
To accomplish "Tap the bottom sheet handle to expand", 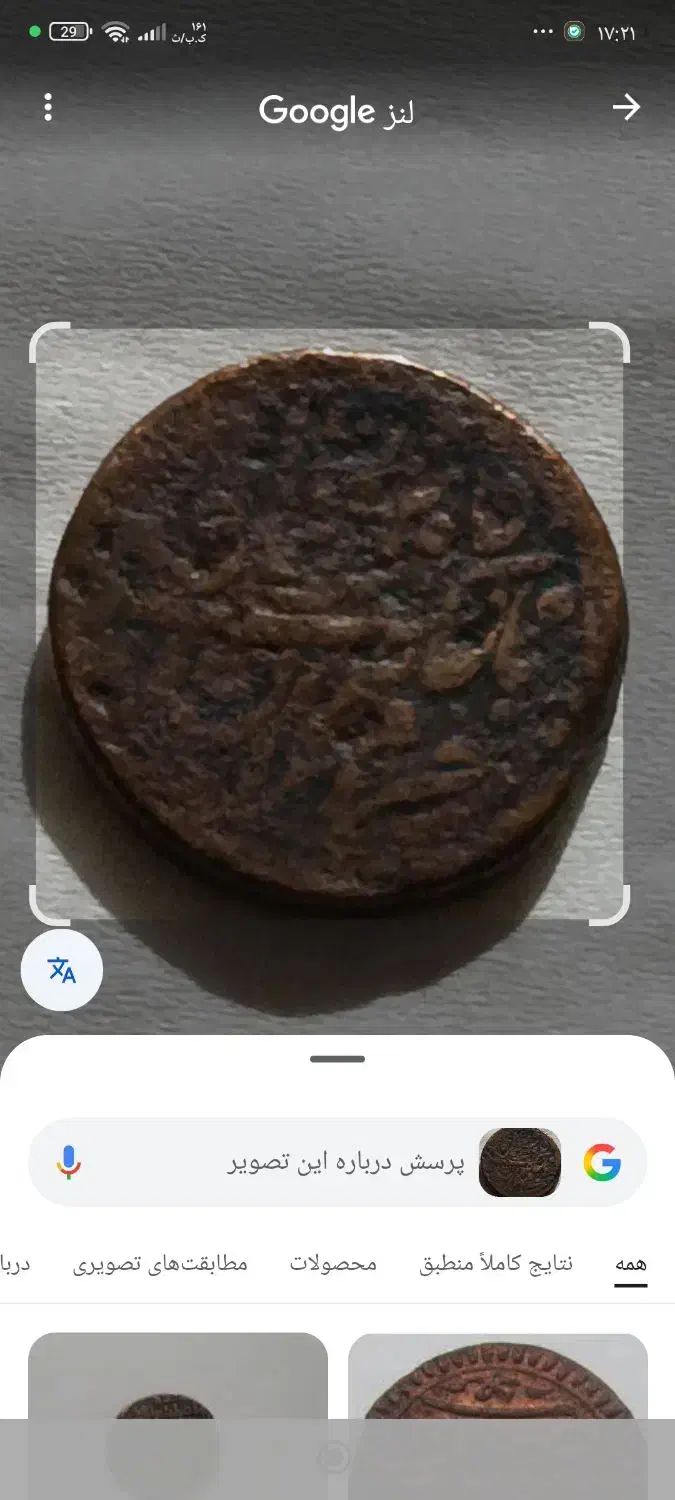I will click(x=337, y=1059).
